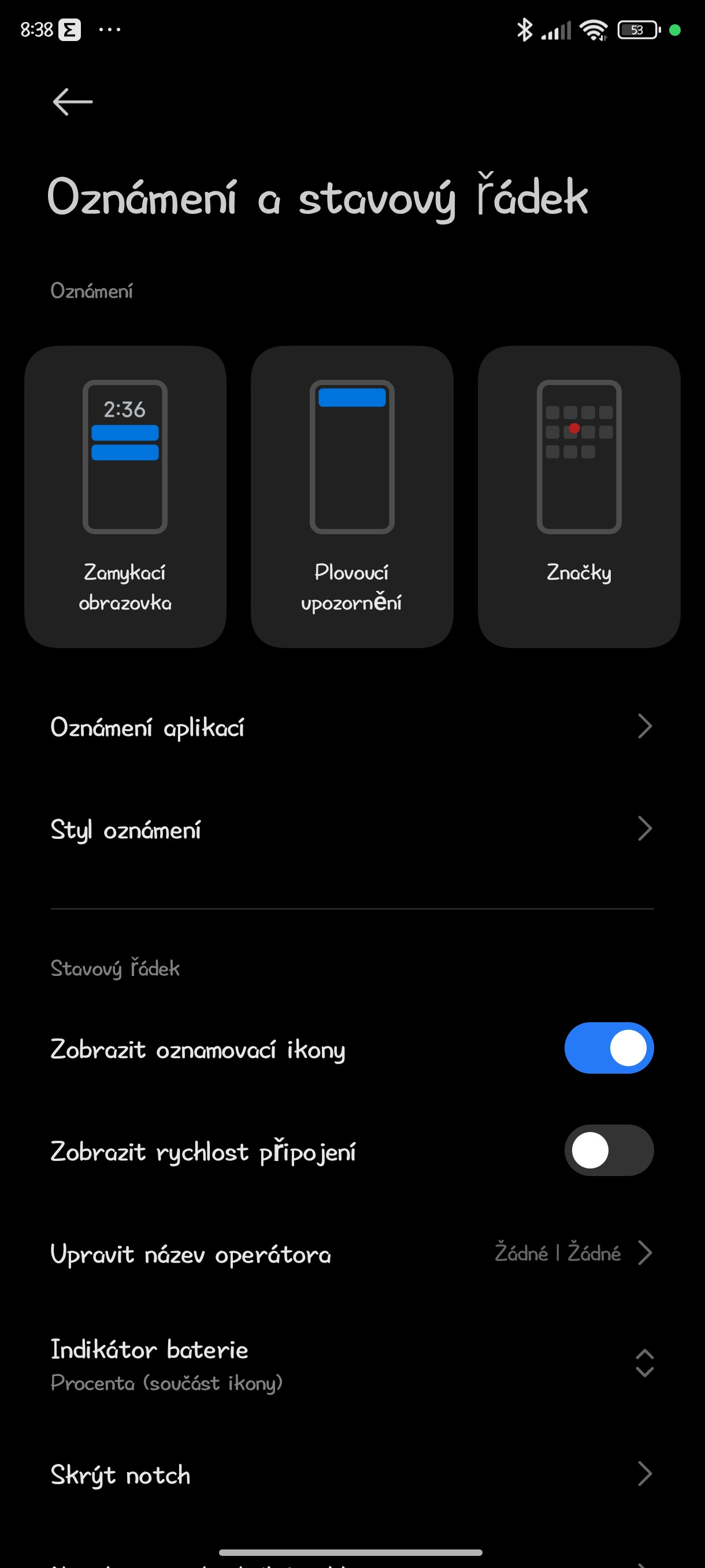705x1568 pixels.
Task: Open Skrýt notch settings
Action: (x=351, y=1474)
